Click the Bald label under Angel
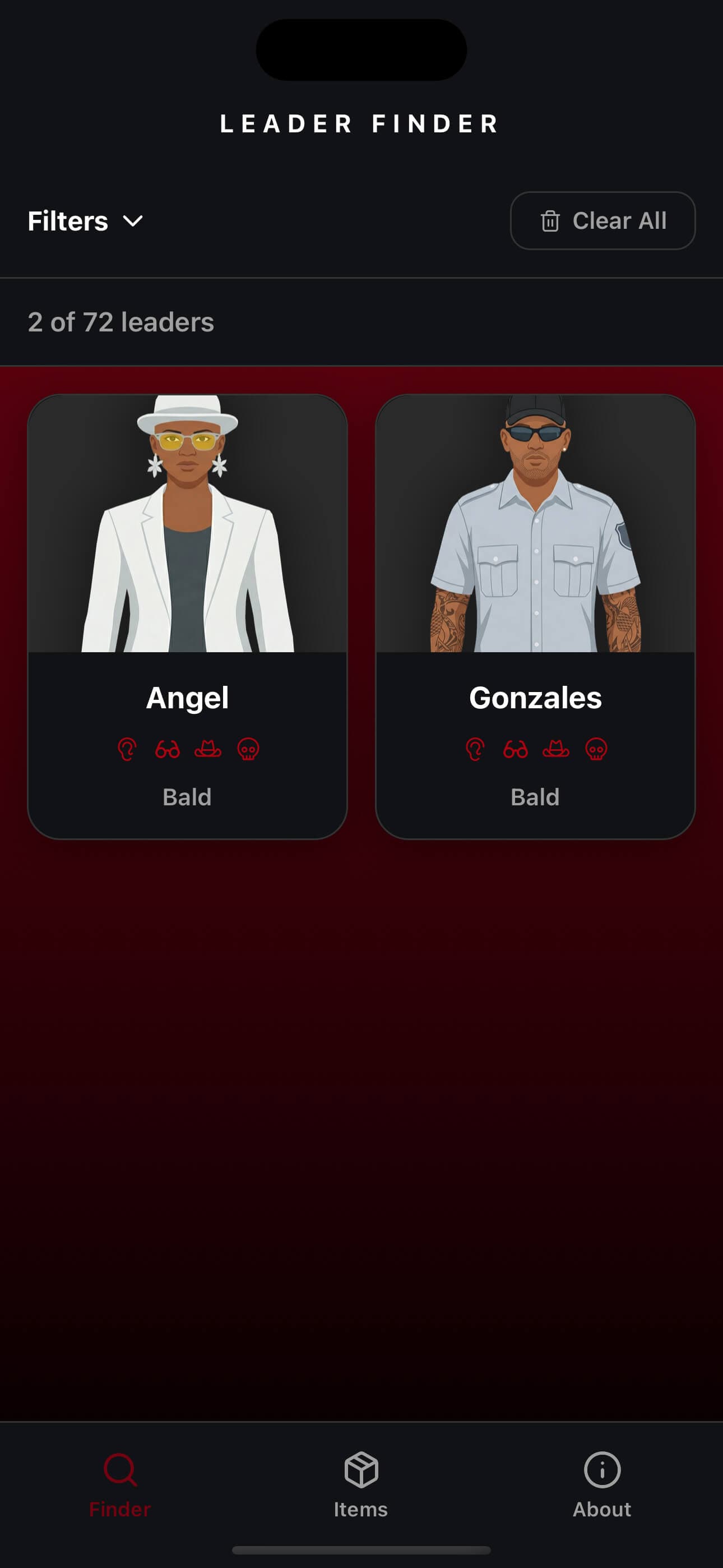723x1568 pixels. click(186, 796)
